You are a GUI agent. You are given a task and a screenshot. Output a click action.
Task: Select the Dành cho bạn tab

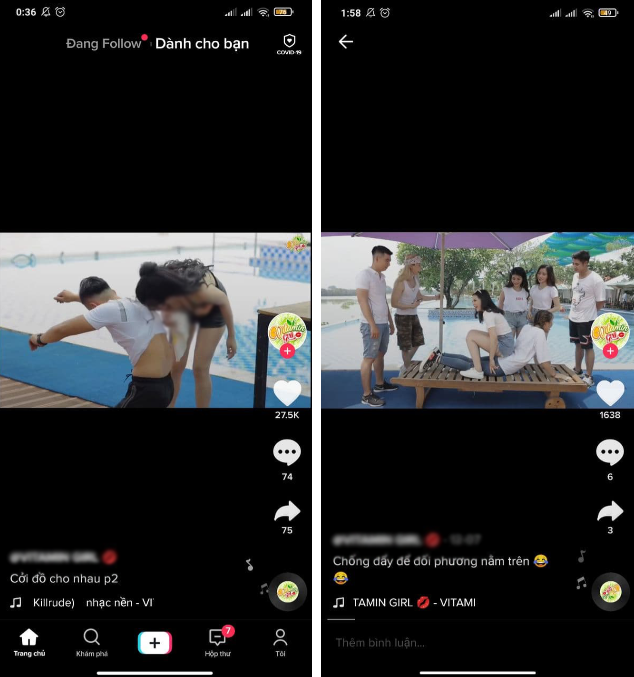tap(202, 44)
